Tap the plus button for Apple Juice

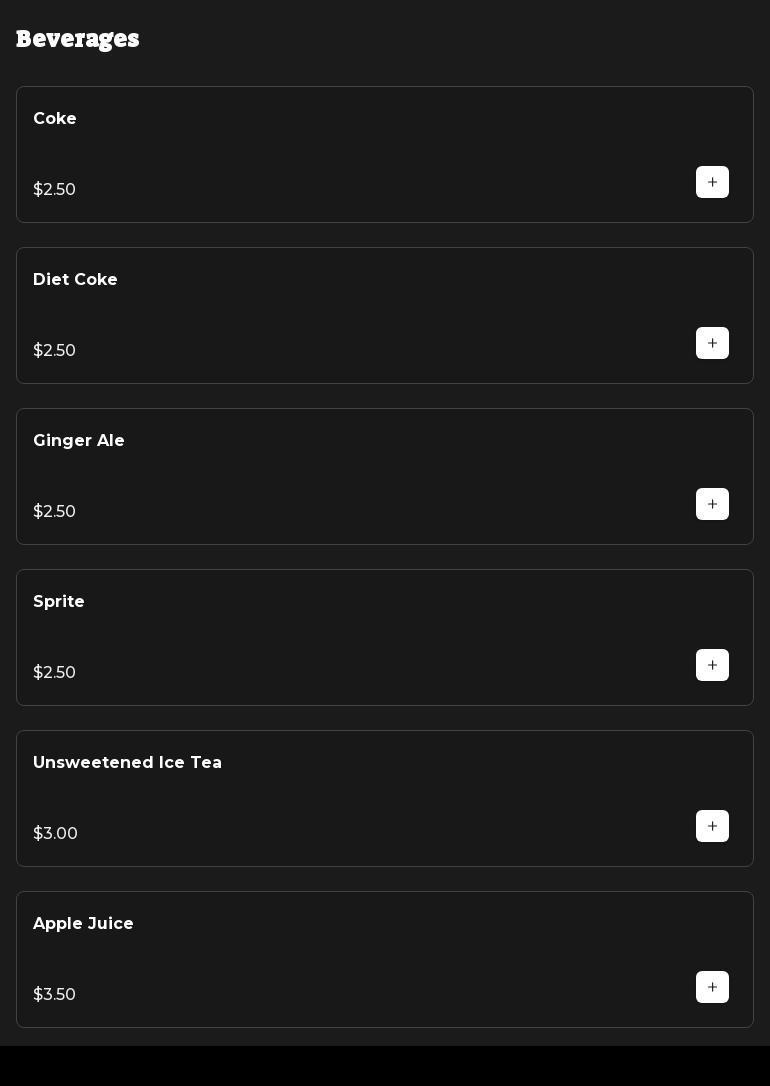coord(712,987)
